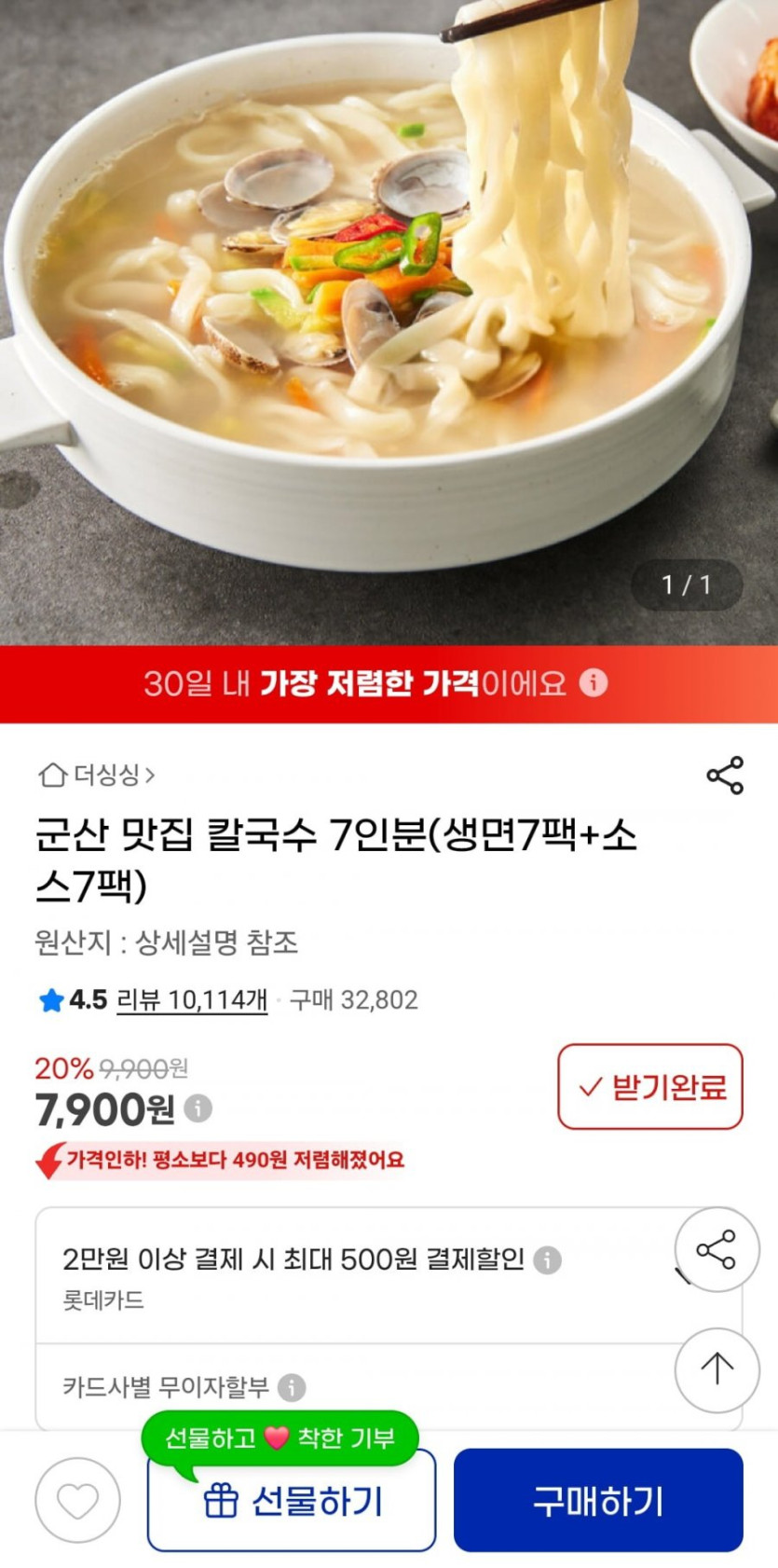Add product to wishlist with heart
Viewport: 778px width, 1568px height.
[x=77, y=1500]
